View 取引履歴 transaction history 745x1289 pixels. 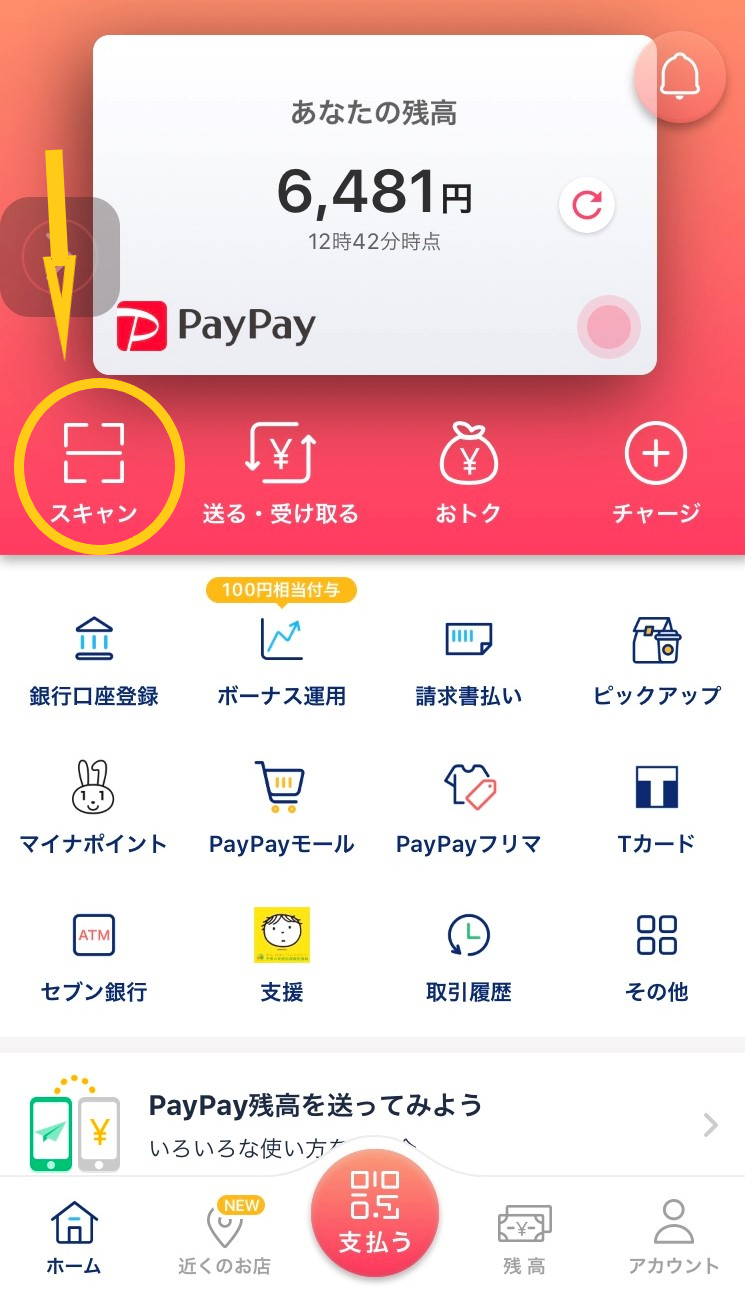pos(468,950)
